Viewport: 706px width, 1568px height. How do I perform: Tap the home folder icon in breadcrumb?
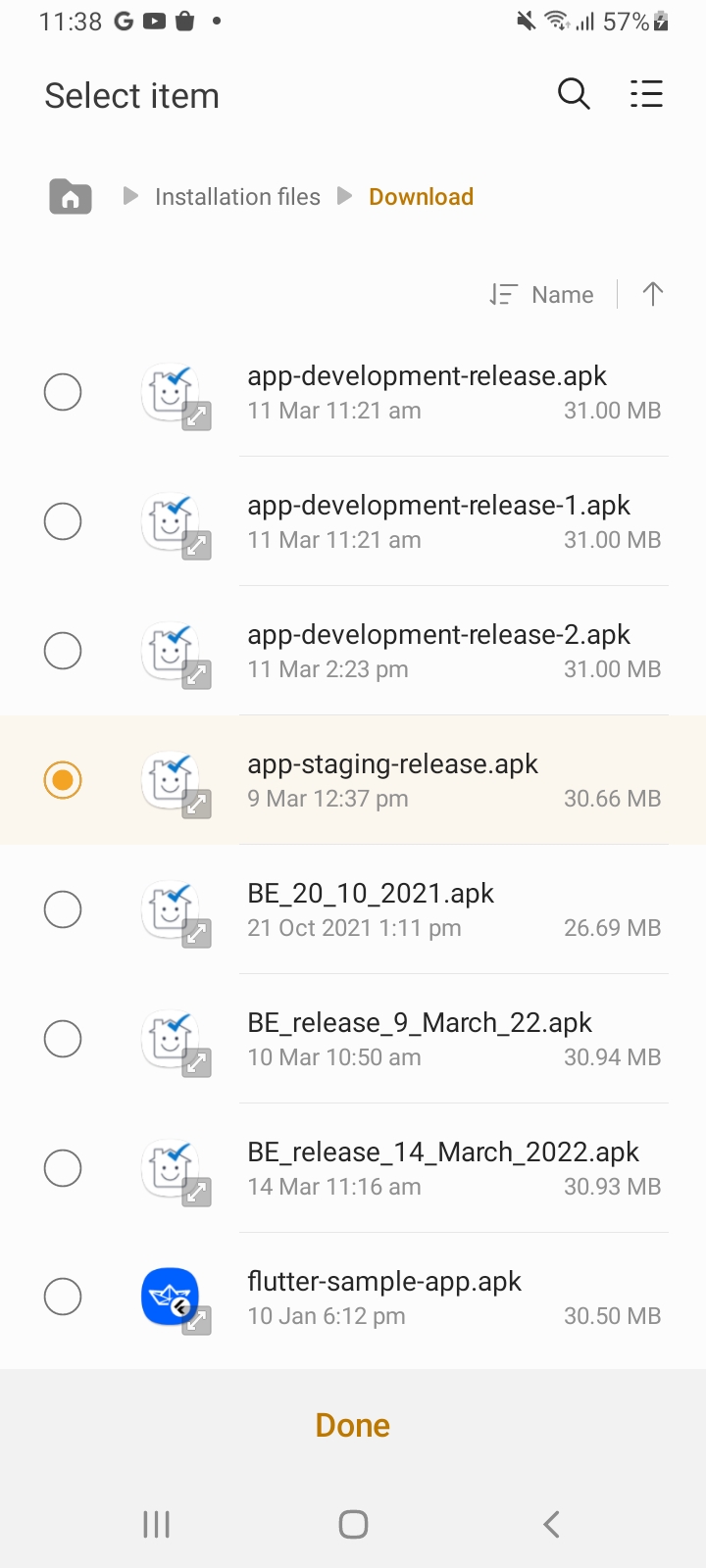point(69,196)
